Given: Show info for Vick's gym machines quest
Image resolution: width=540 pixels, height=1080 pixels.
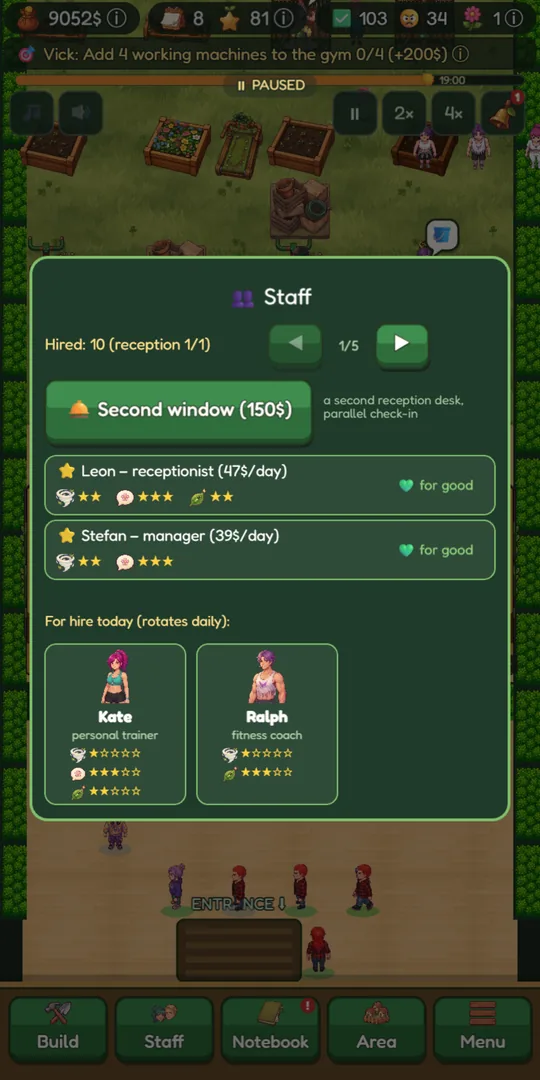Looking at the screenshot, I should coord(461,54).
